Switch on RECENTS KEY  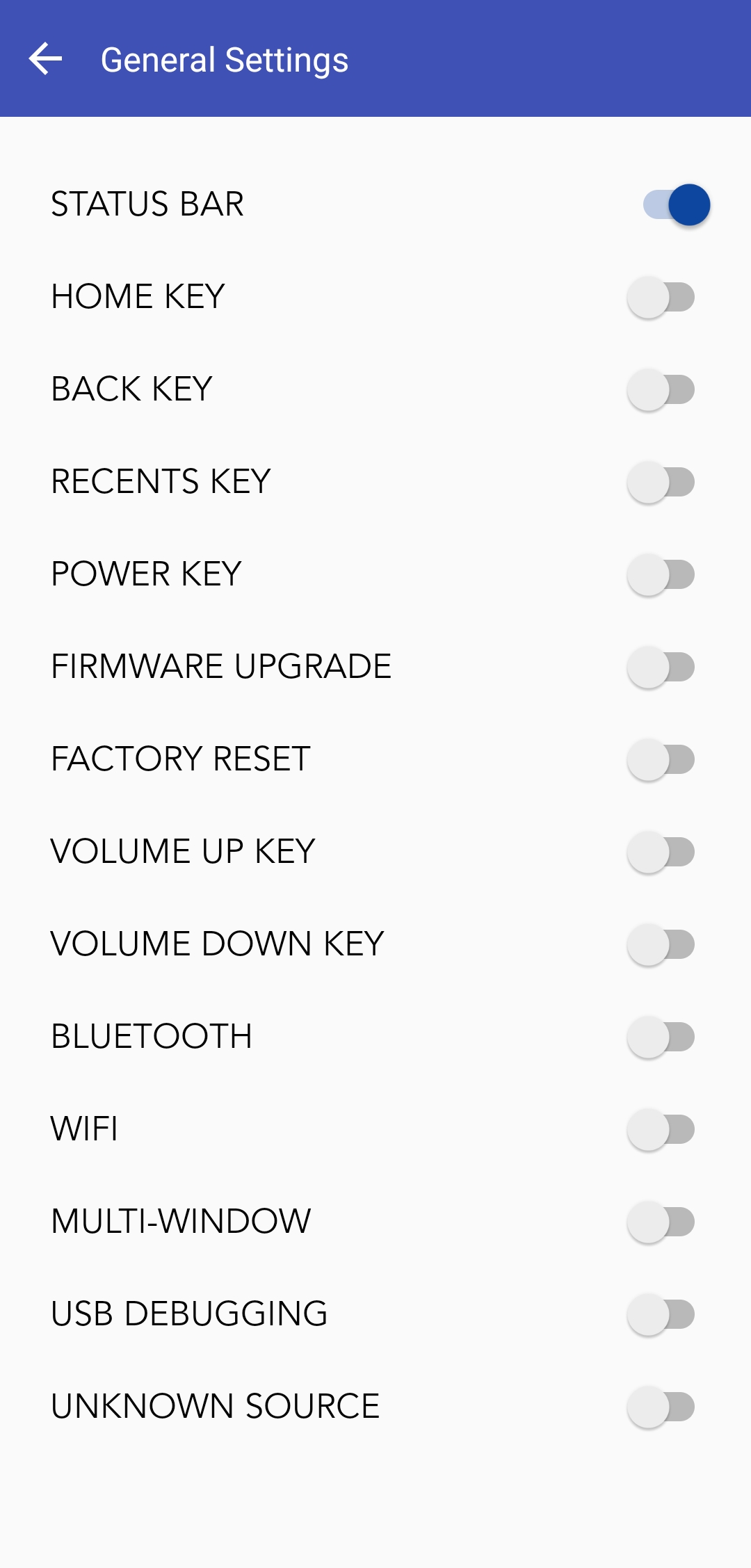[x=661, y=482]
